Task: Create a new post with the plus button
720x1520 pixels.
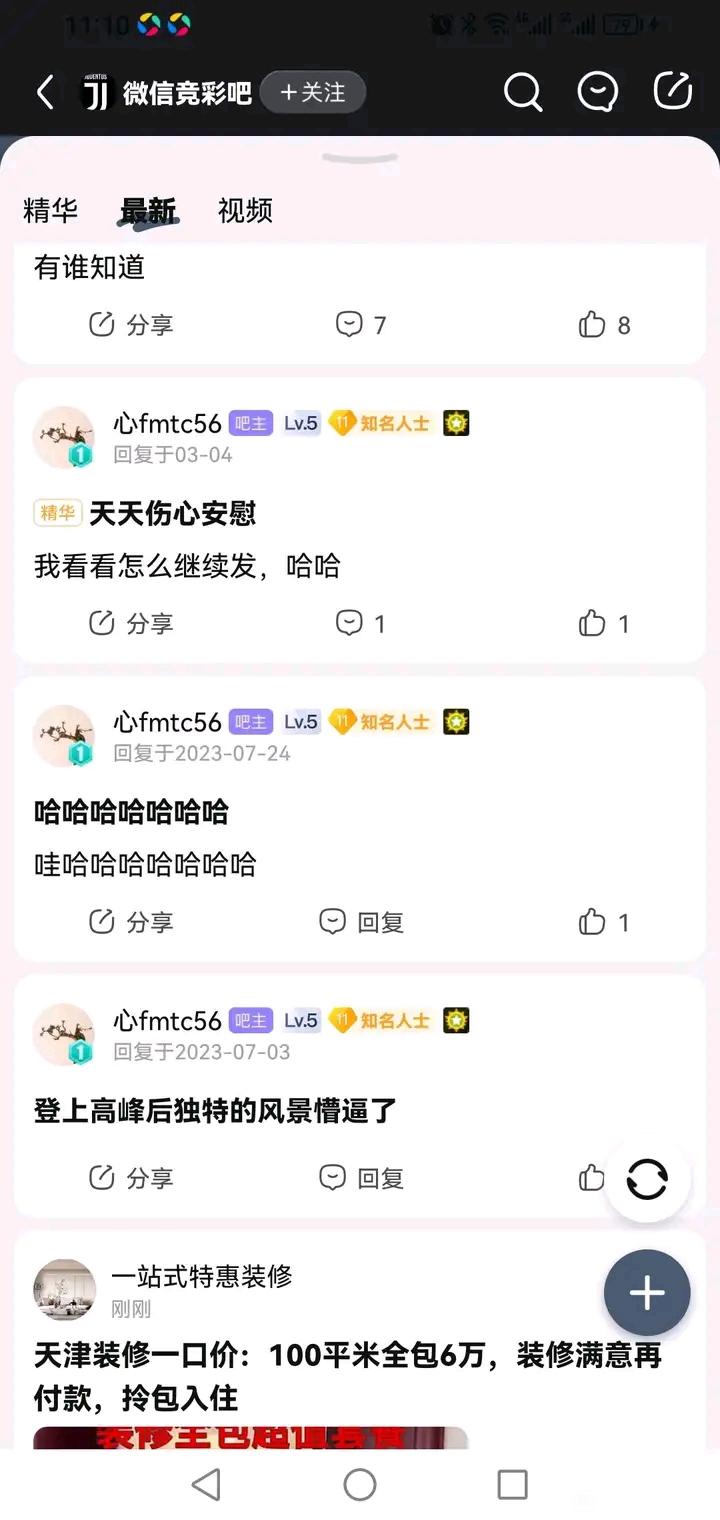Action: (x=647, y=1293)
